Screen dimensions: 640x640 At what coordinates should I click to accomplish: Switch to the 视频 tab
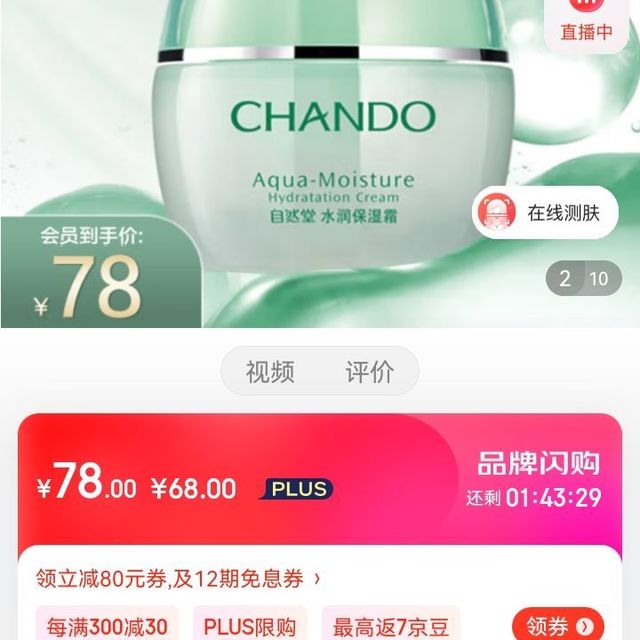270,373
